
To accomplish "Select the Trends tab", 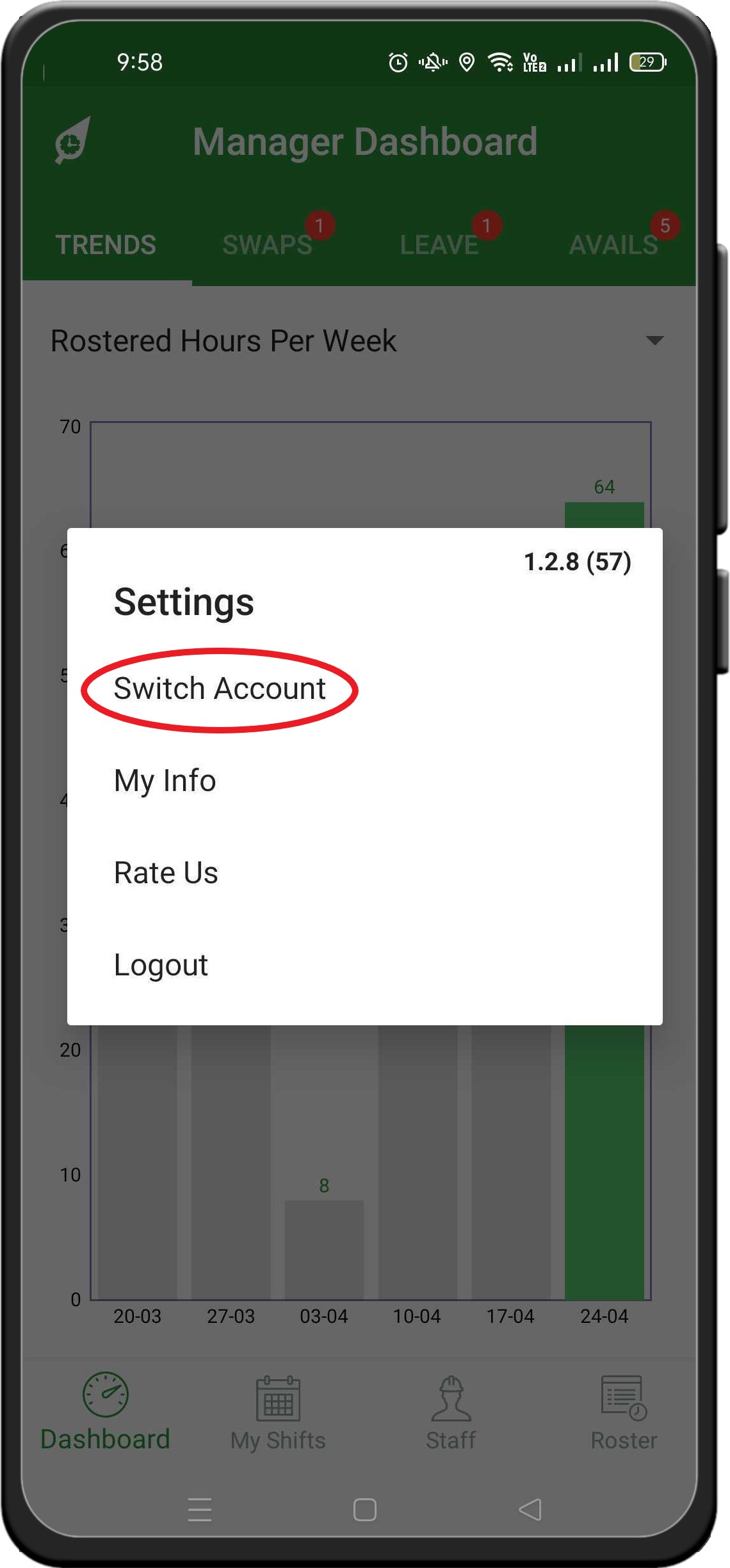I will [x=106, y=244].
